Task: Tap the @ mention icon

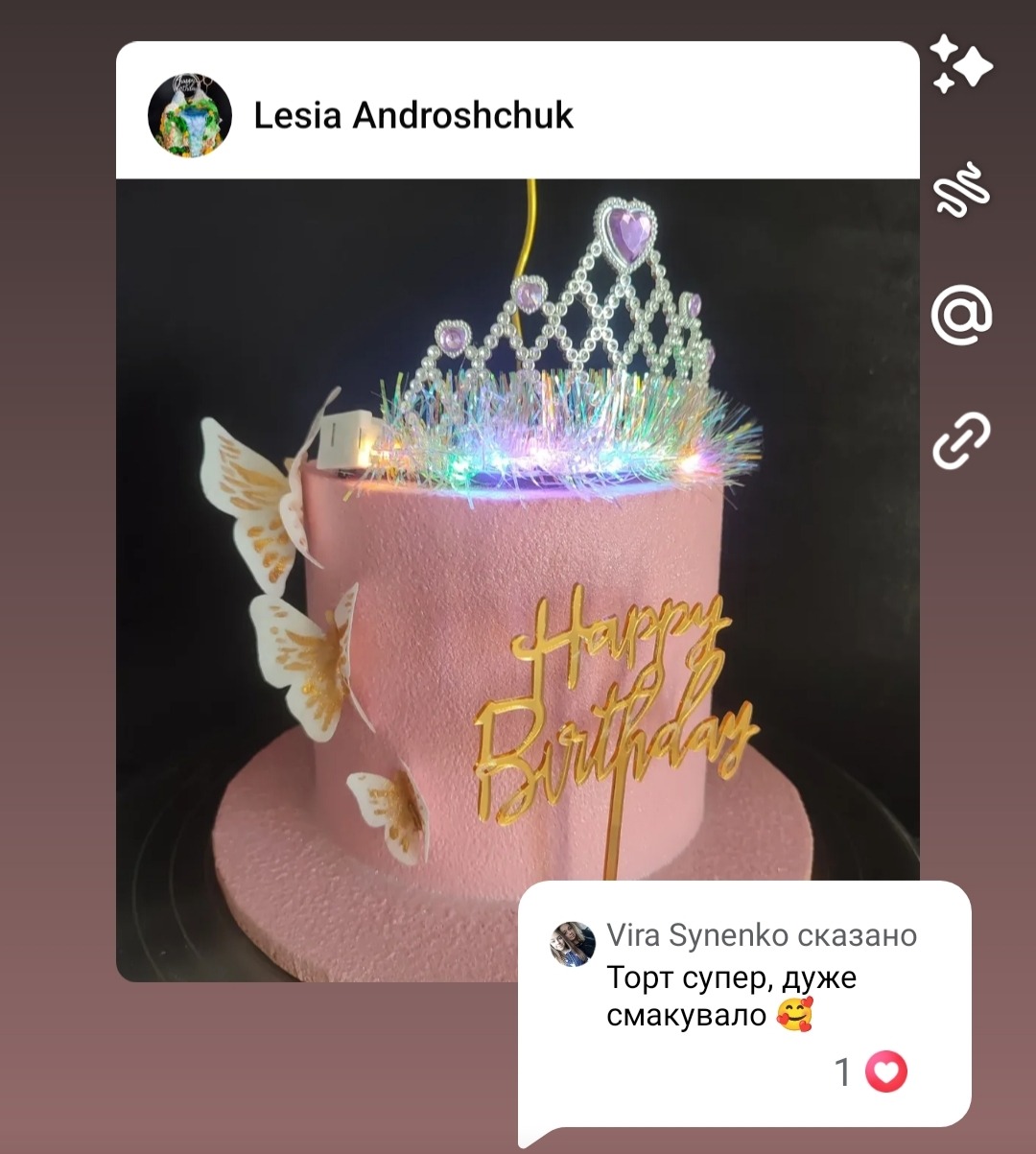Action: coord(961,315)
